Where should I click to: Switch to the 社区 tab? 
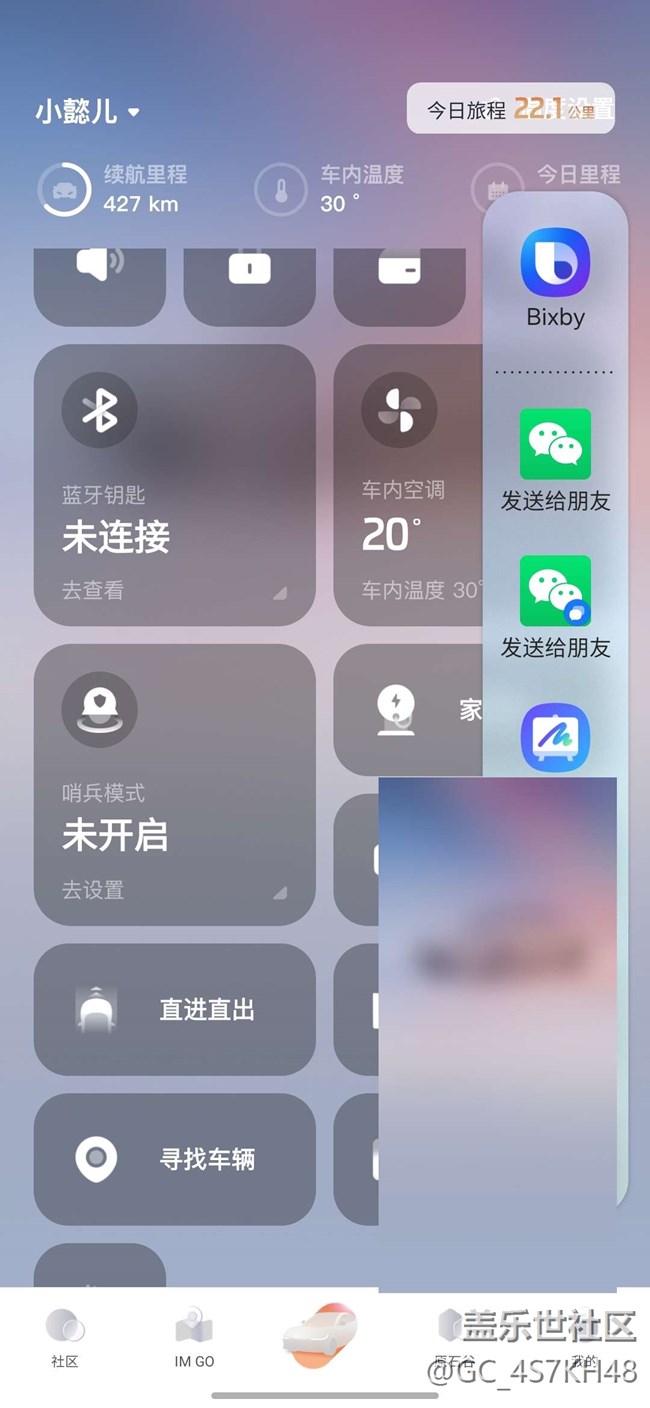65,1338
